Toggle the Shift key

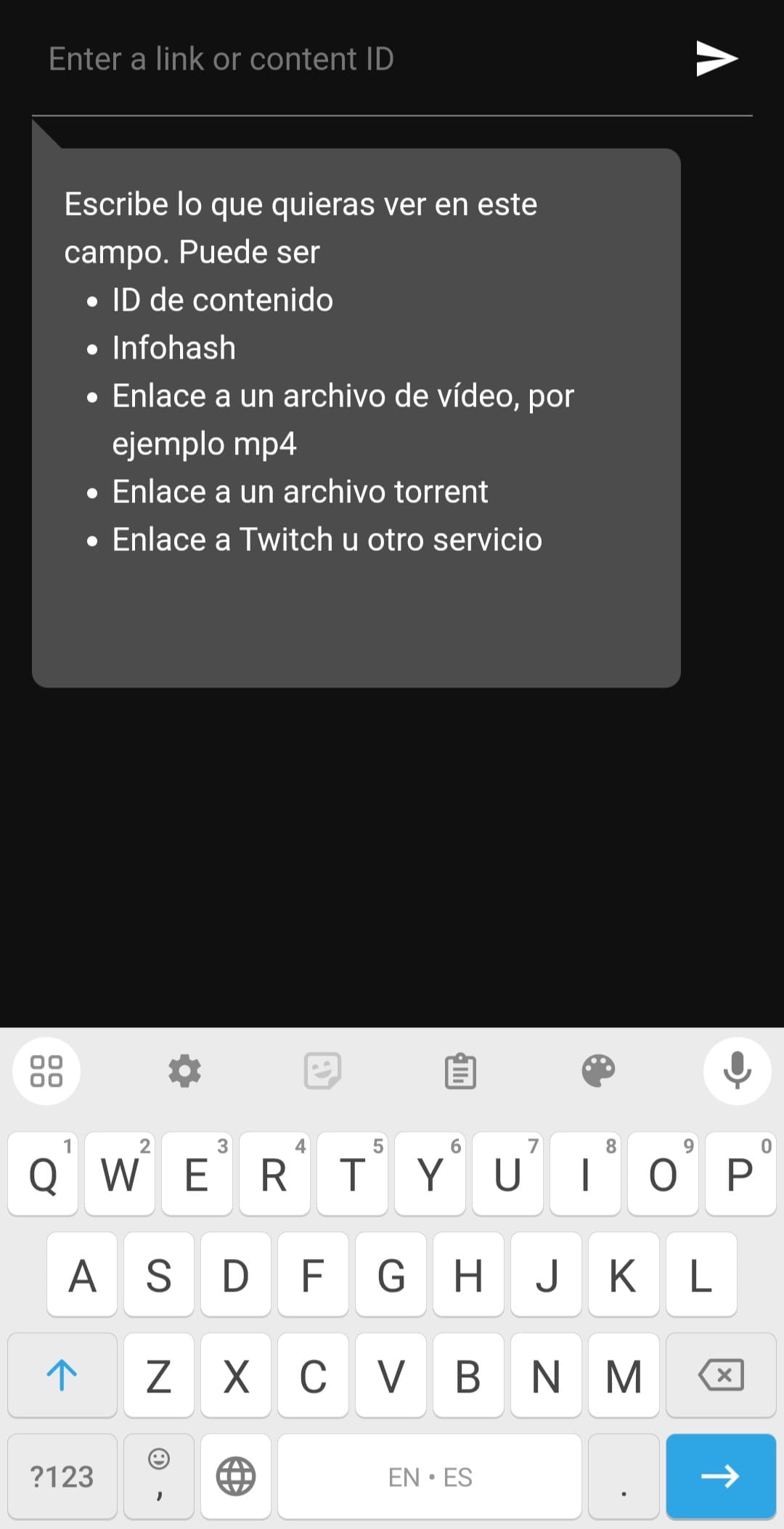62,1376
